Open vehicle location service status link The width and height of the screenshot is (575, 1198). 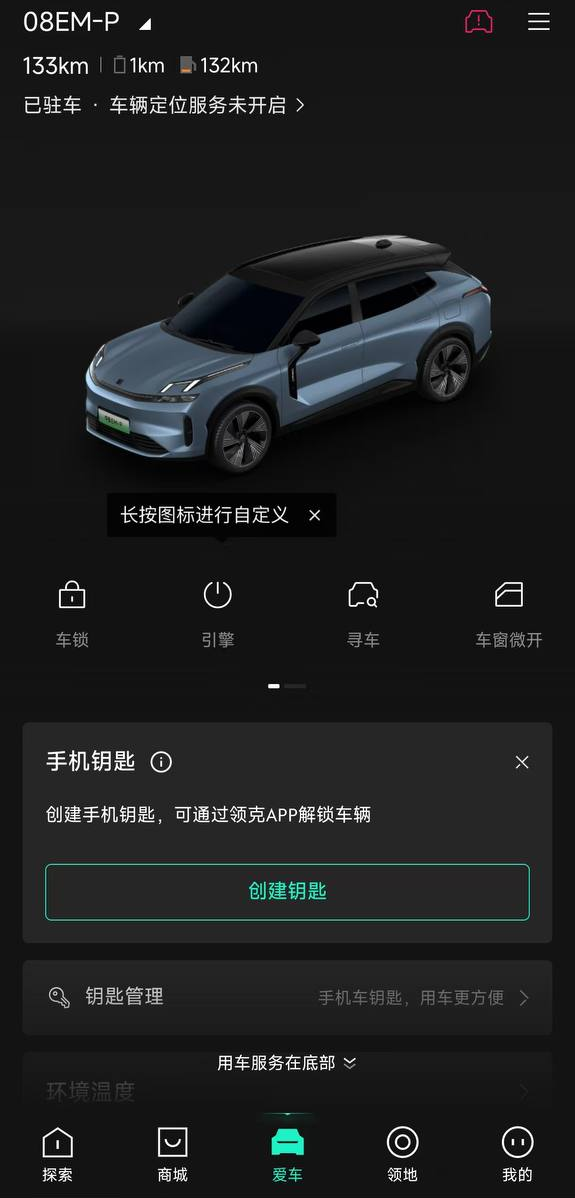207,105
